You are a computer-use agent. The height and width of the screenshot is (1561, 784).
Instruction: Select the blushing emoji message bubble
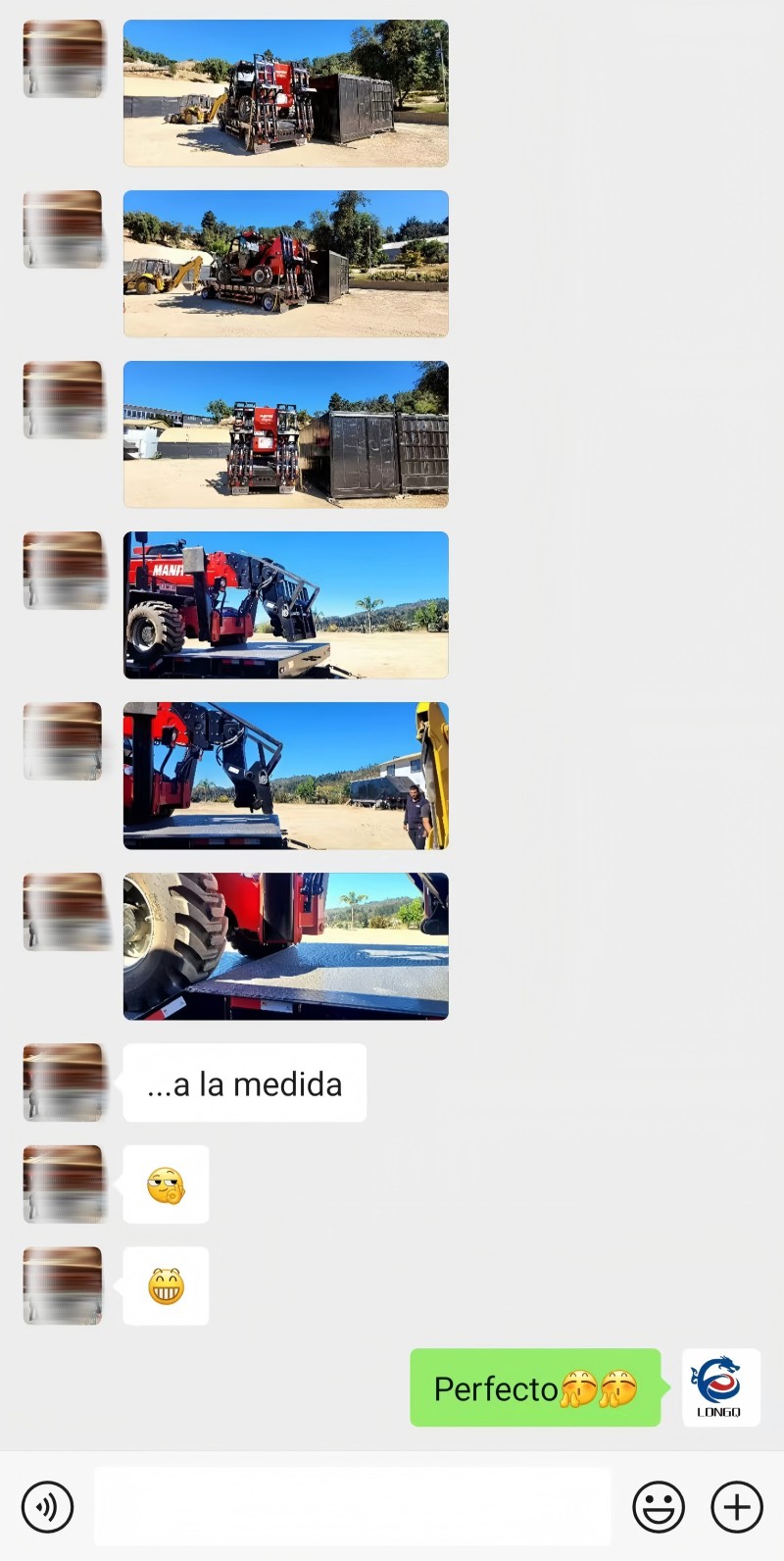coord(165,1183)
